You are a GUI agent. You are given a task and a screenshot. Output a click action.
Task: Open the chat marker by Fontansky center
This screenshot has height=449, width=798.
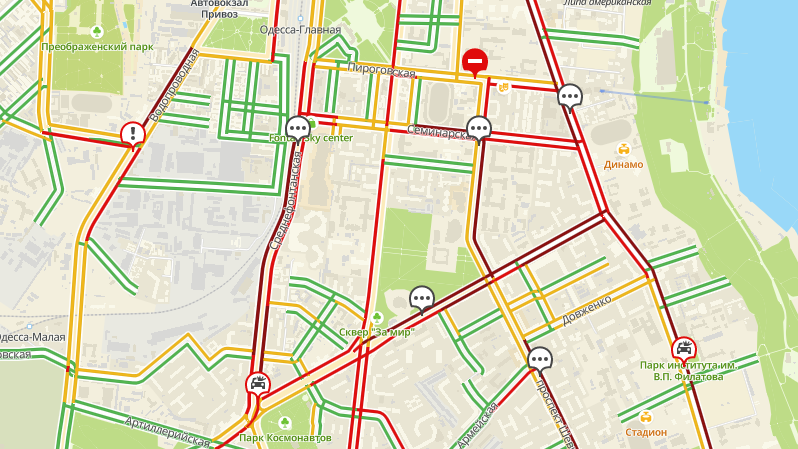click(297, 128)
